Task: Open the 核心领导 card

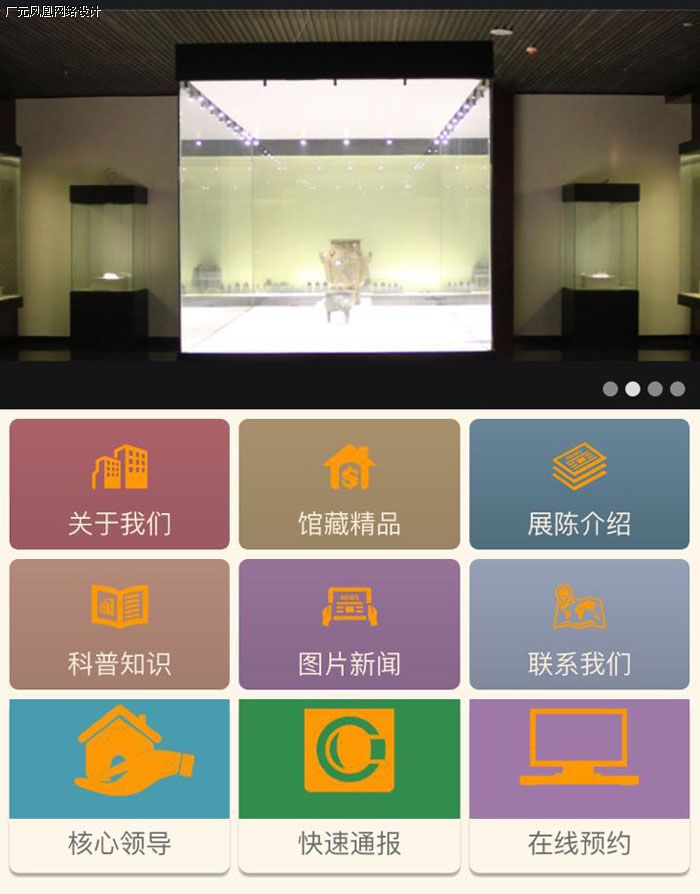Action: point(119,785)
